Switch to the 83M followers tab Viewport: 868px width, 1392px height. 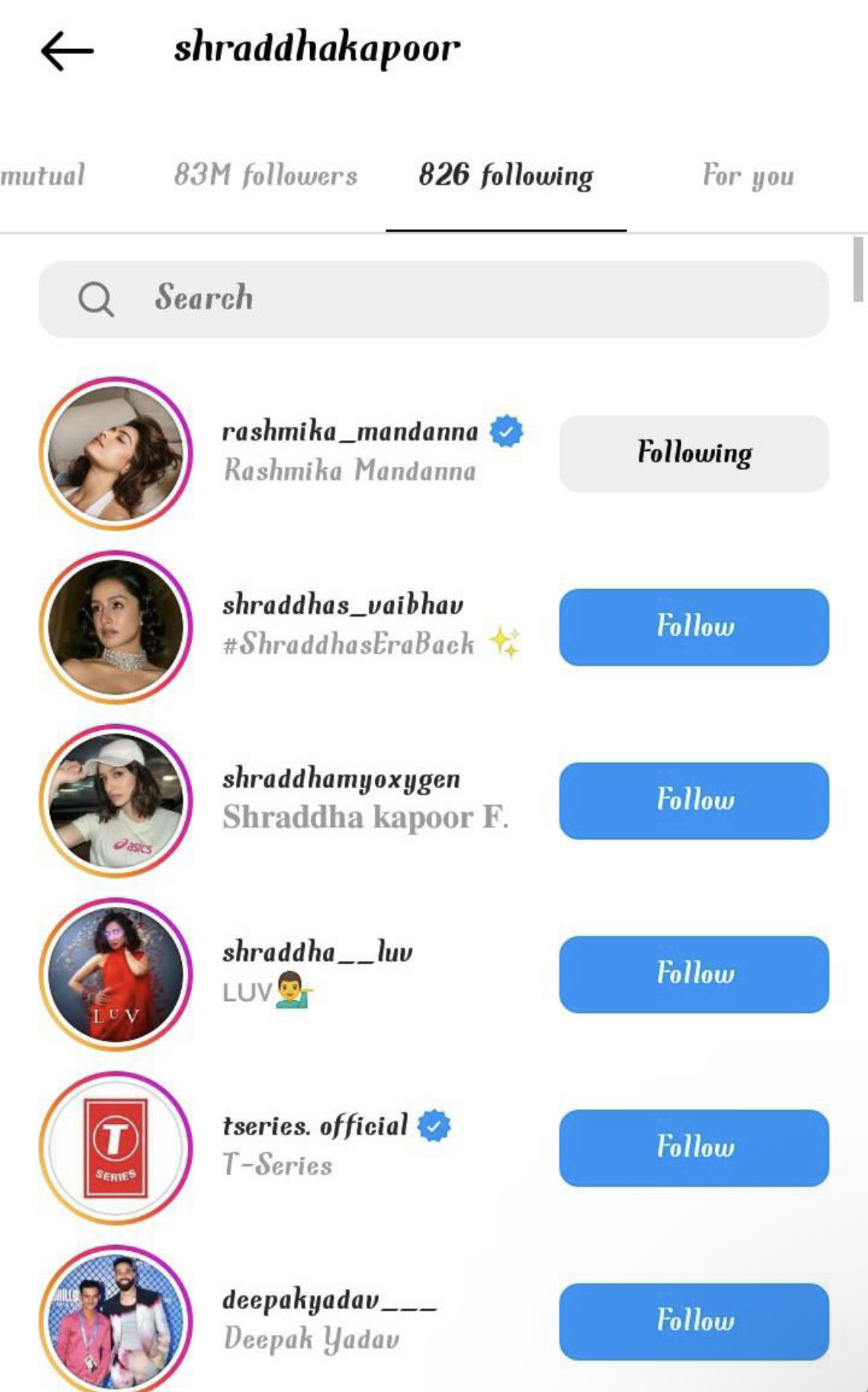click(x=265, y=176)
